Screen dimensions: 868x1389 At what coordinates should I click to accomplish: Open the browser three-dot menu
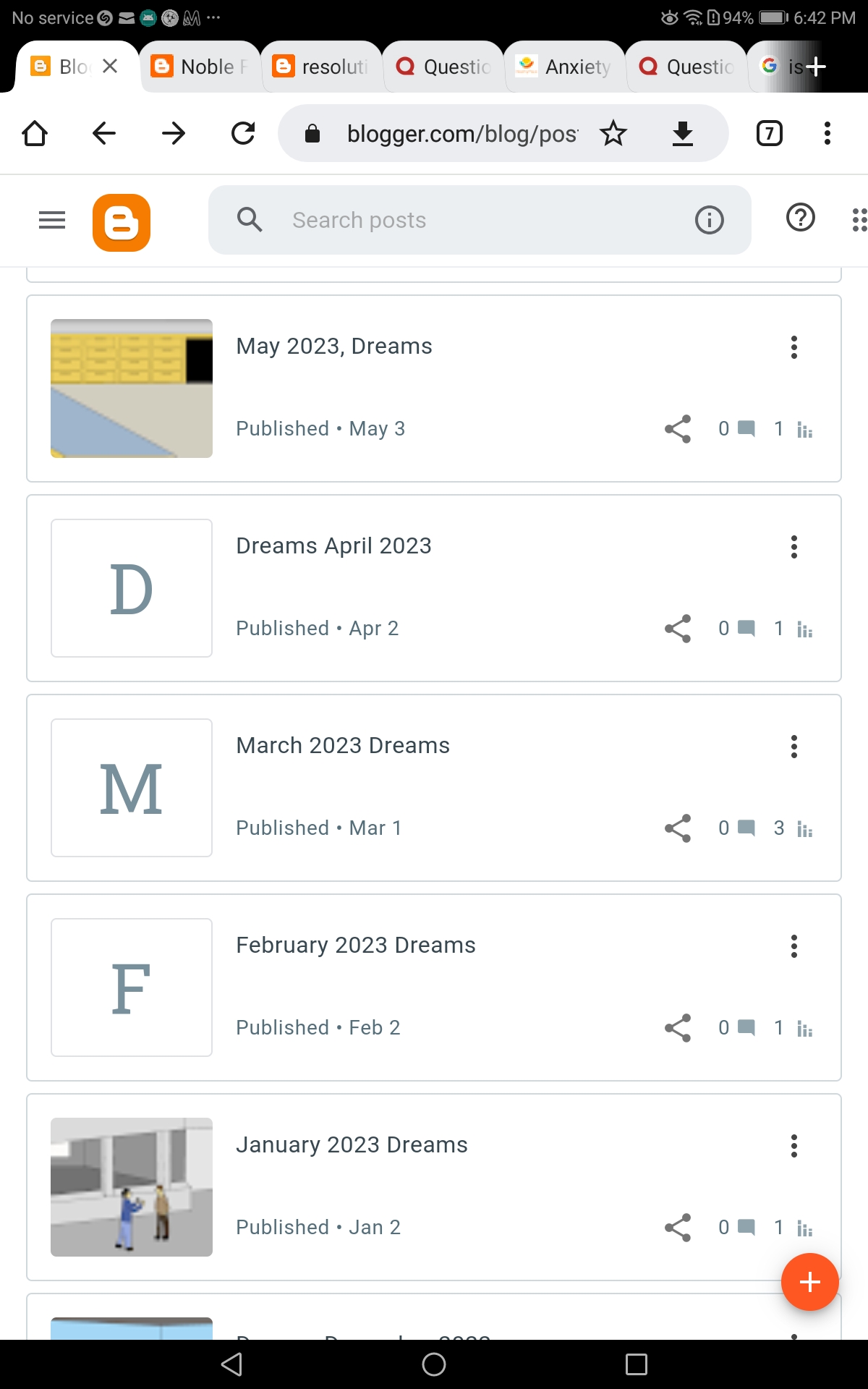pos(827,134)
